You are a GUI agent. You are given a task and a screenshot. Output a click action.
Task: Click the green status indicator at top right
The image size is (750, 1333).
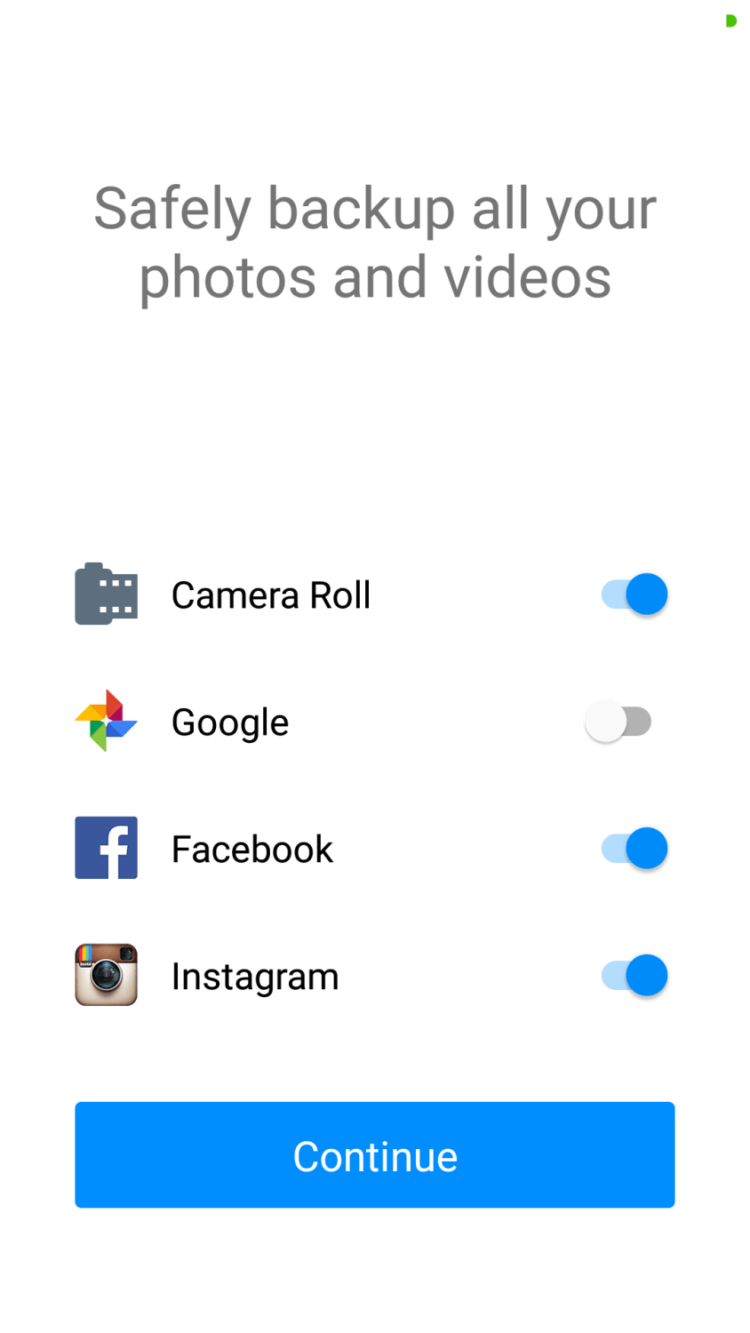point(731,20)
